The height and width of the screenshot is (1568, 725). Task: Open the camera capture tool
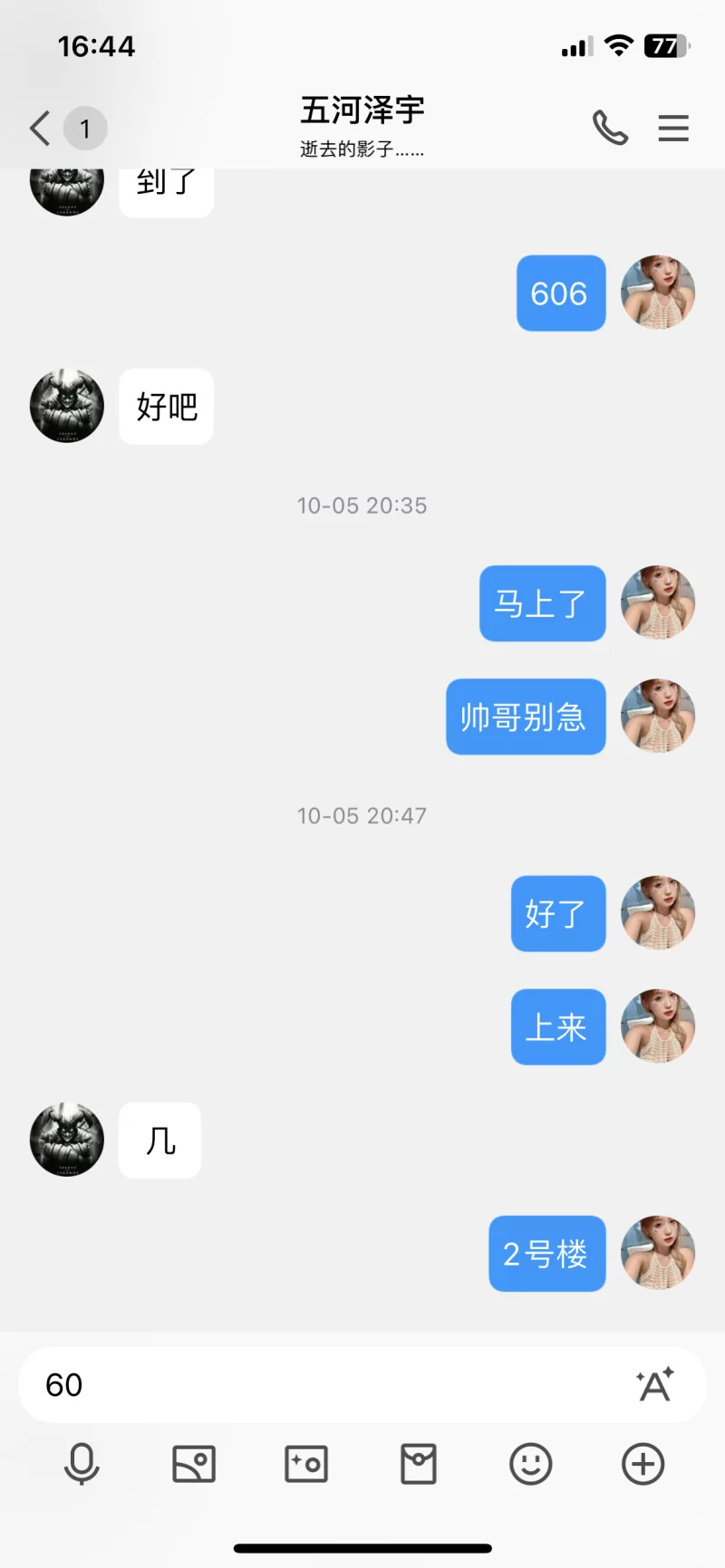coord(306,1465)
